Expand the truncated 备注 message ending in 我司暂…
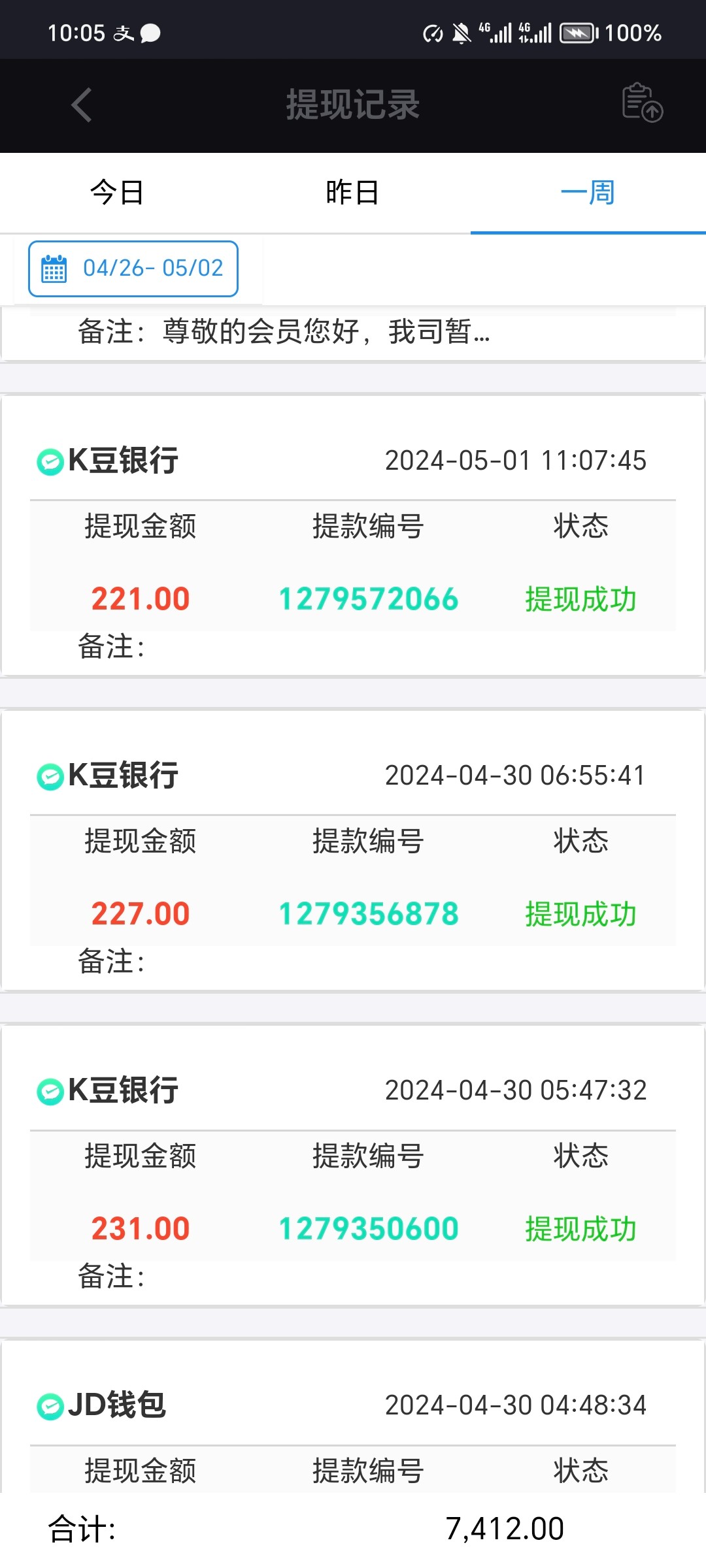The image size is (706, 1568). coord(281,333)
